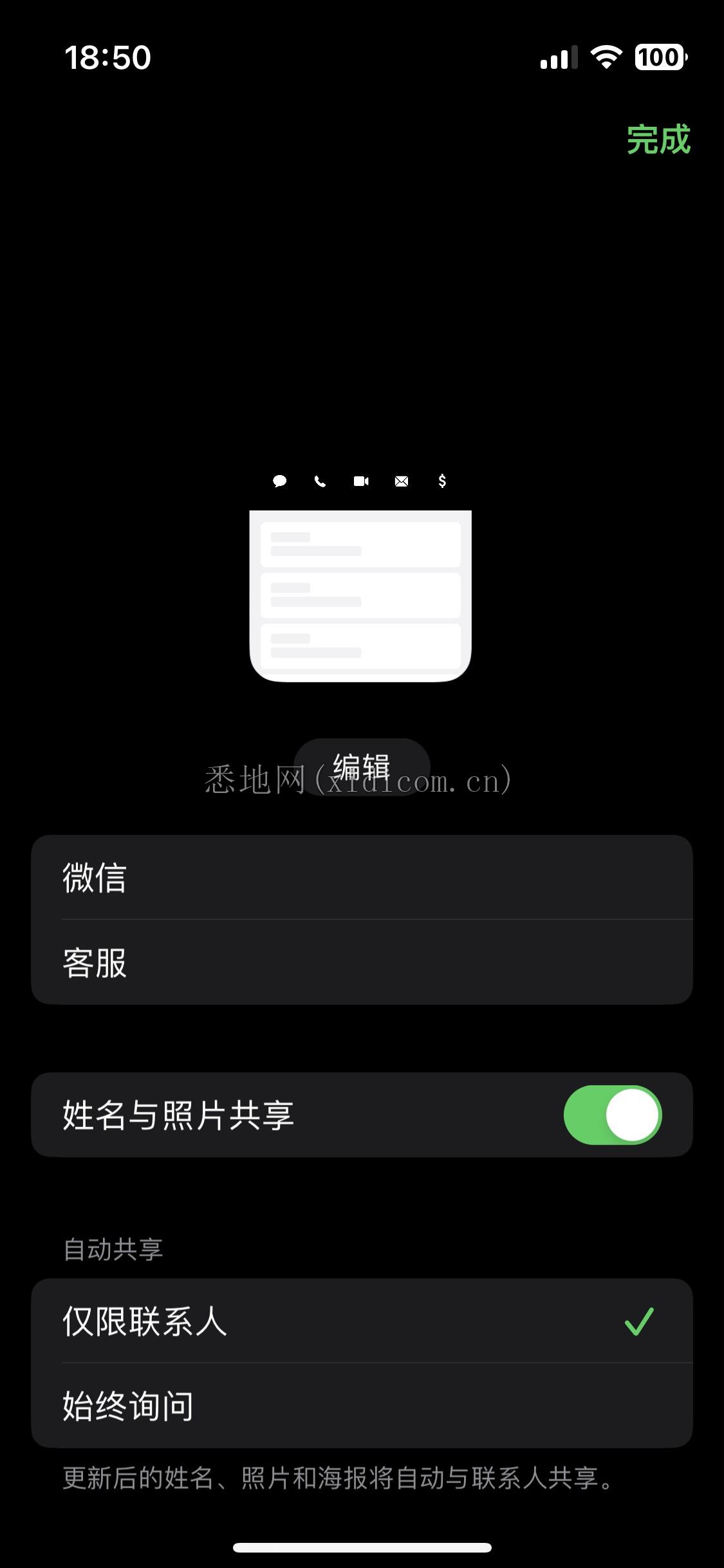Tap the phone call icon
The width and height of the screenshot is (724, 1568).
coord(320,481)
